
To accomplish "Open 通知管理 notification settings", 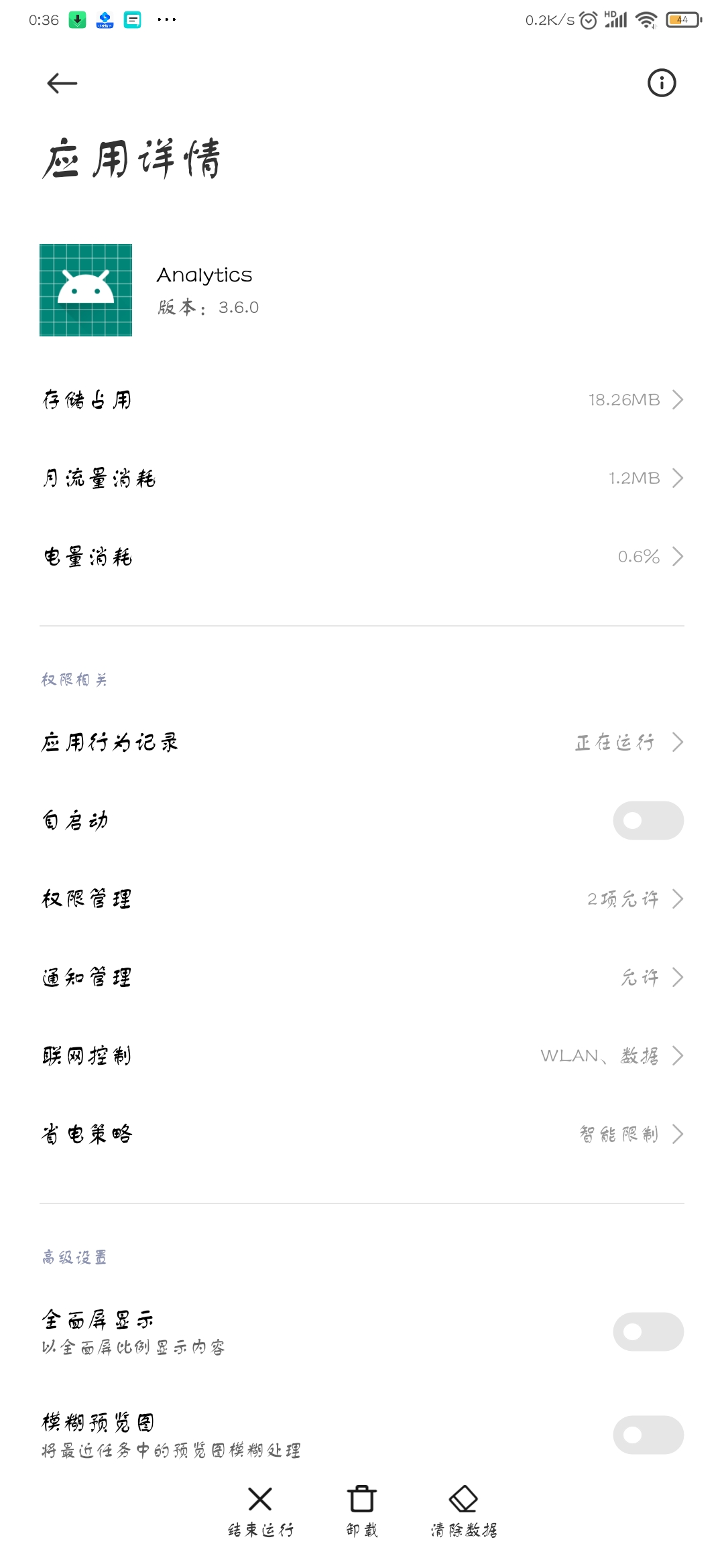I will [362, 978].
